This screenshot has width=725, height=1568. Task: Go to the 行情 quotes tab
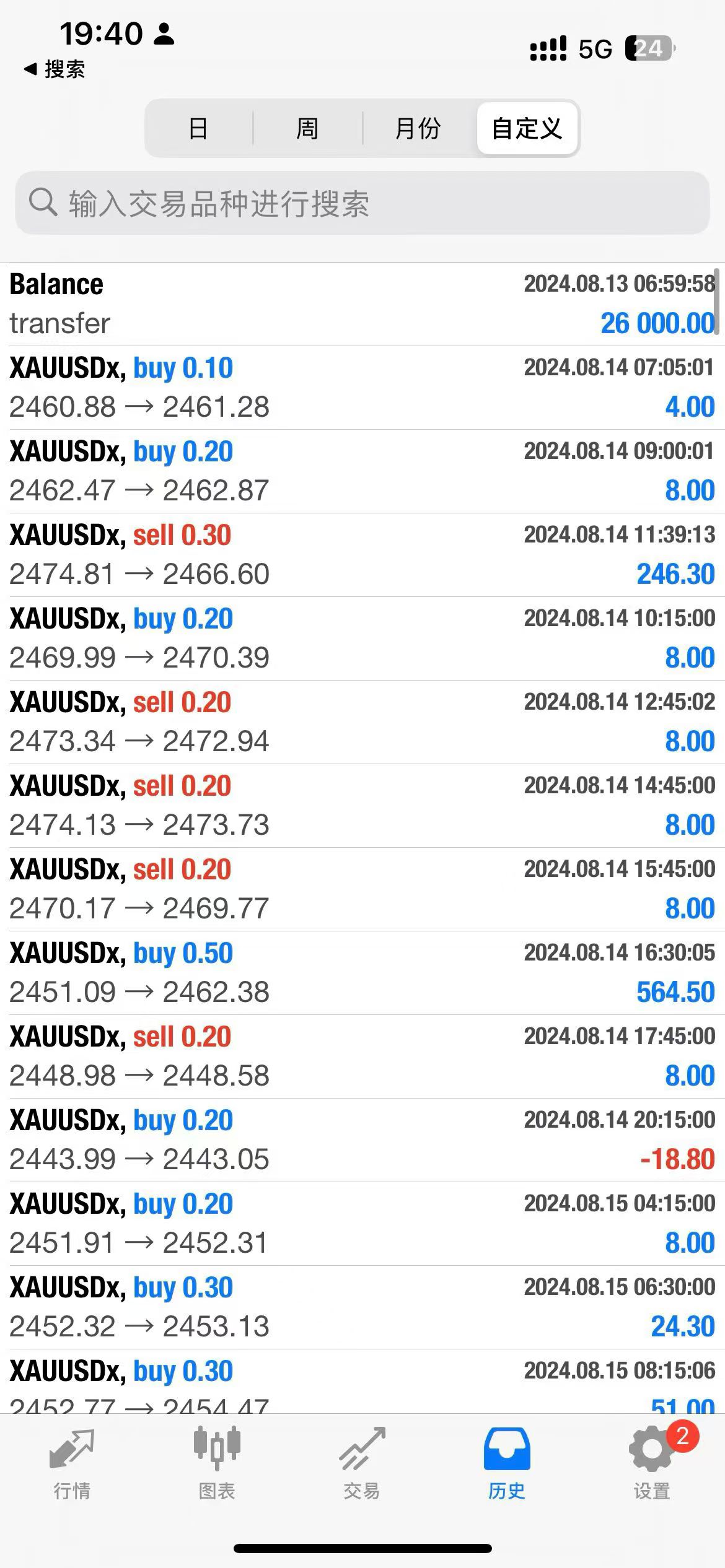72,1464
